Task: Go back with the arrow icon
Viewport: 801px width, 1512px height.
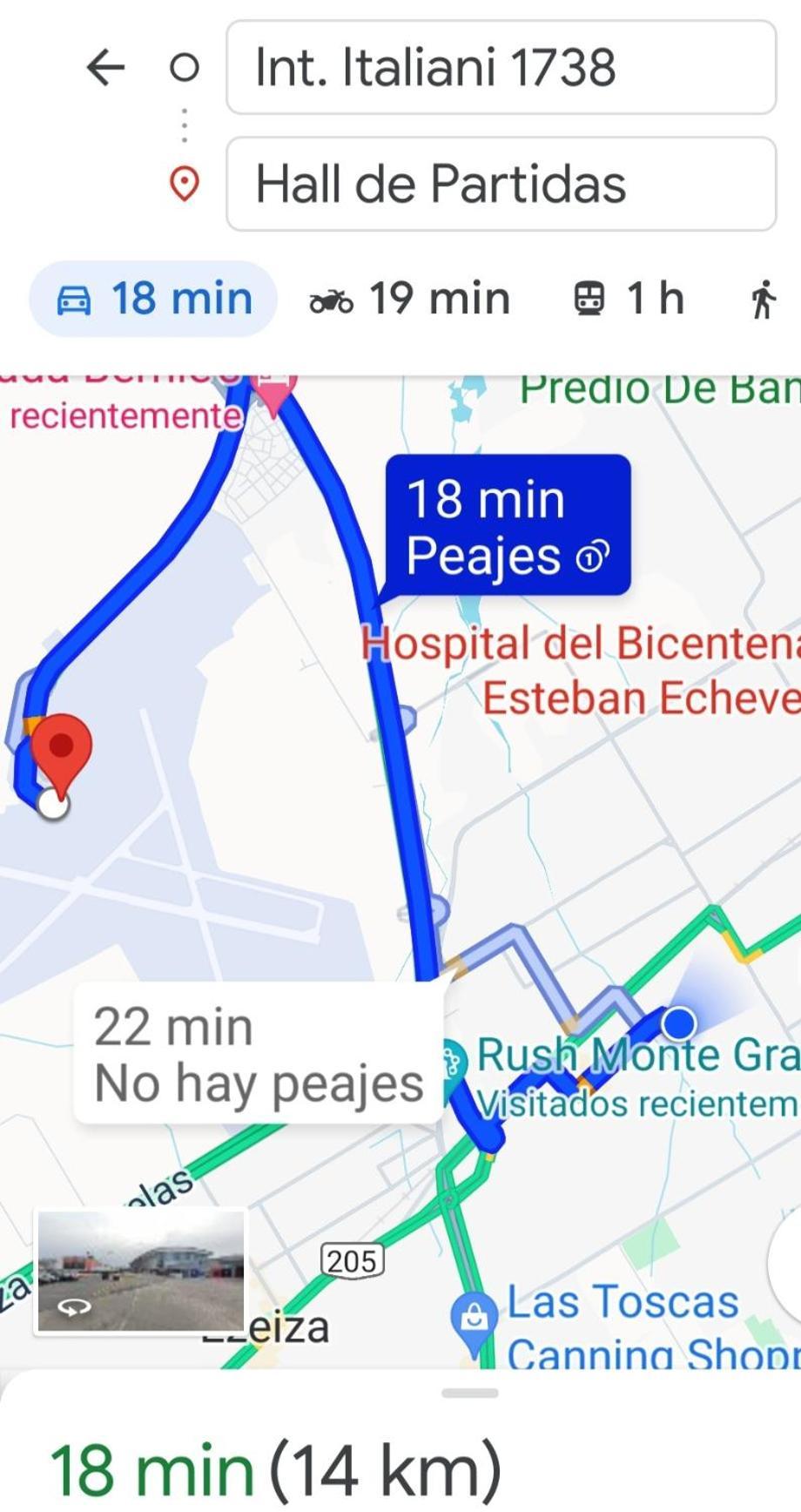Action: [x=106, y=67]
